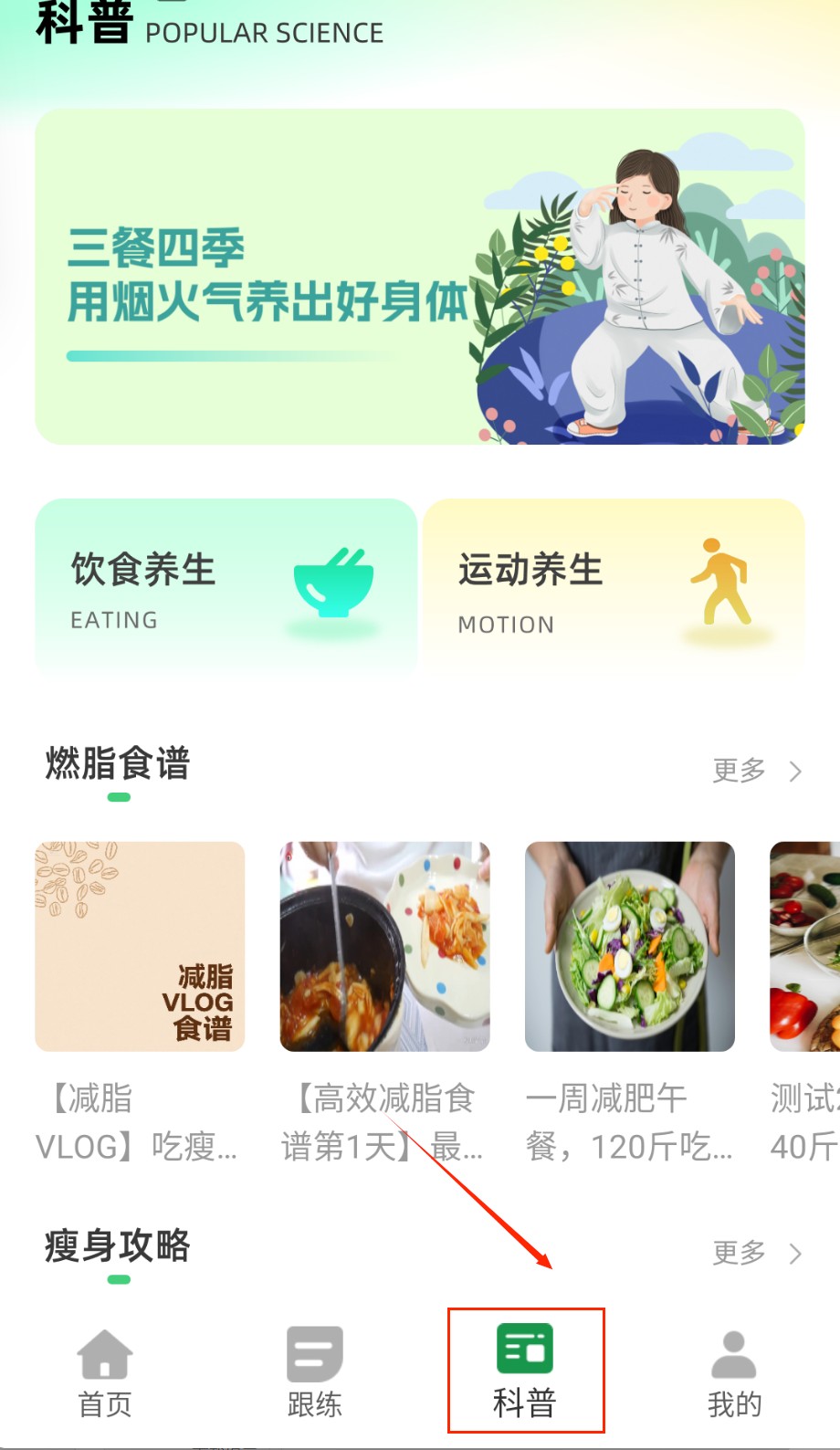Screen dimensions: 840x1450
Task: Open the 减脂VLOG食谱 card
Action: tap(140, 946)
